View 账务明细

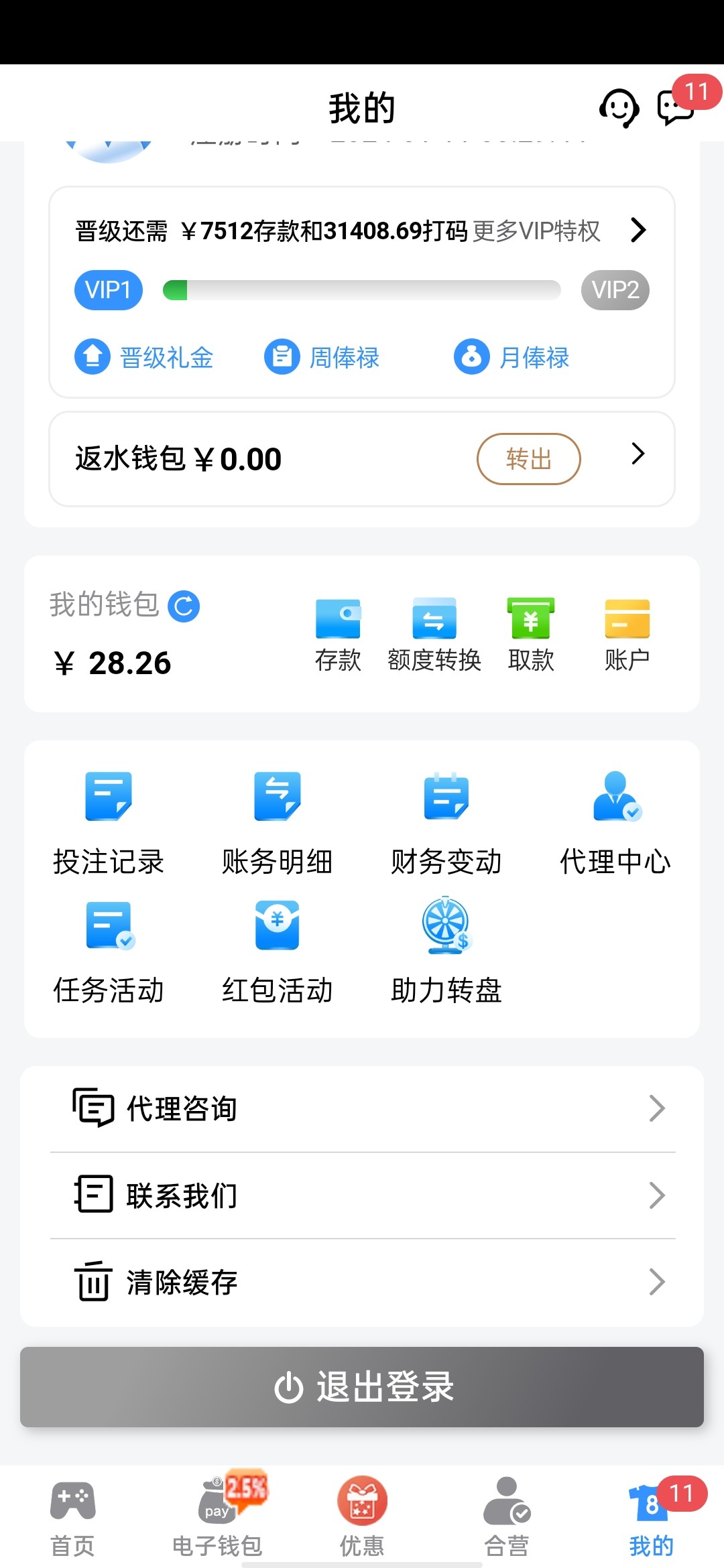coord(278,824)
